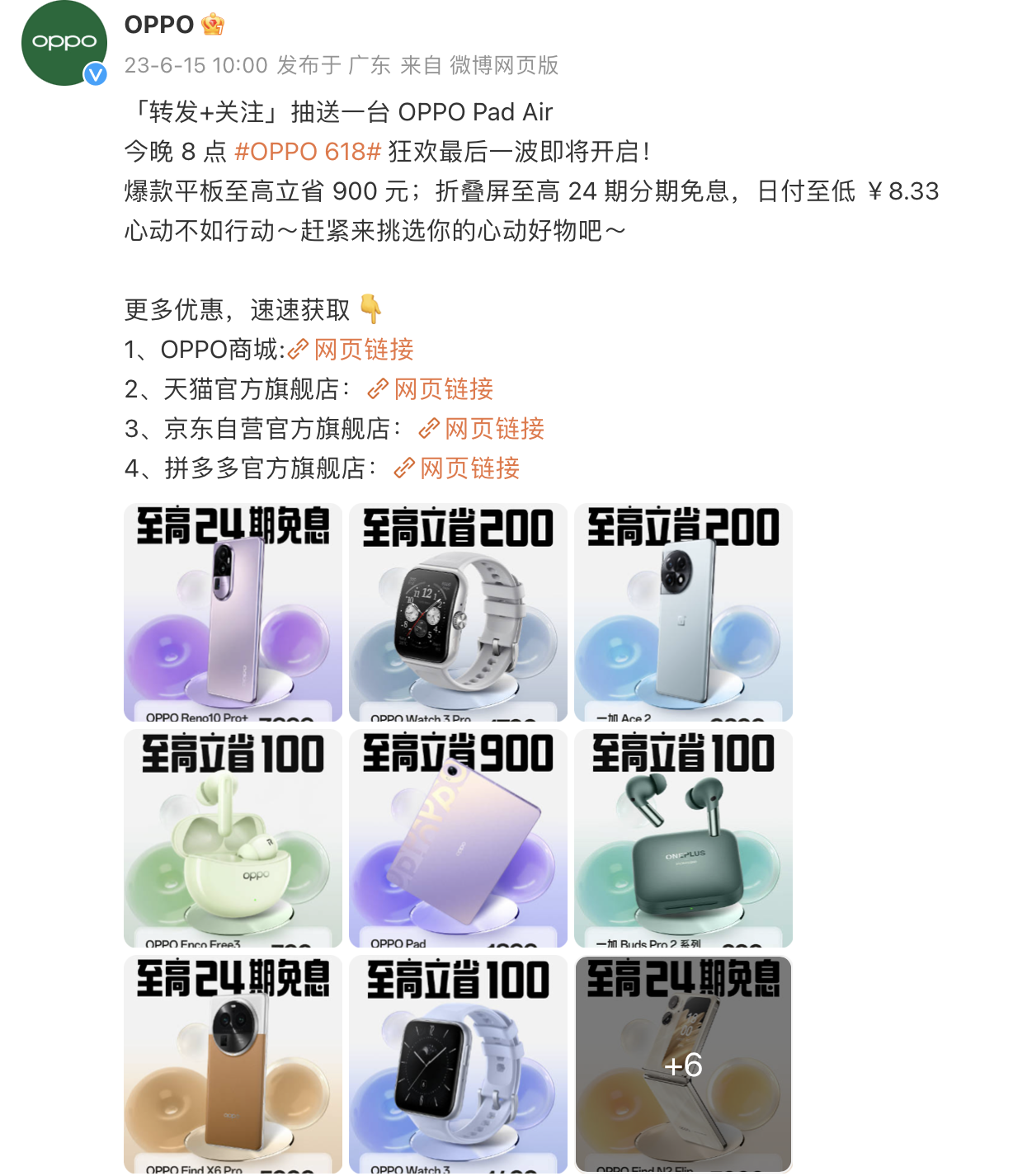View the OPPO Pad image
The image size is (1013, 1176).
click(x=458, y=839)
